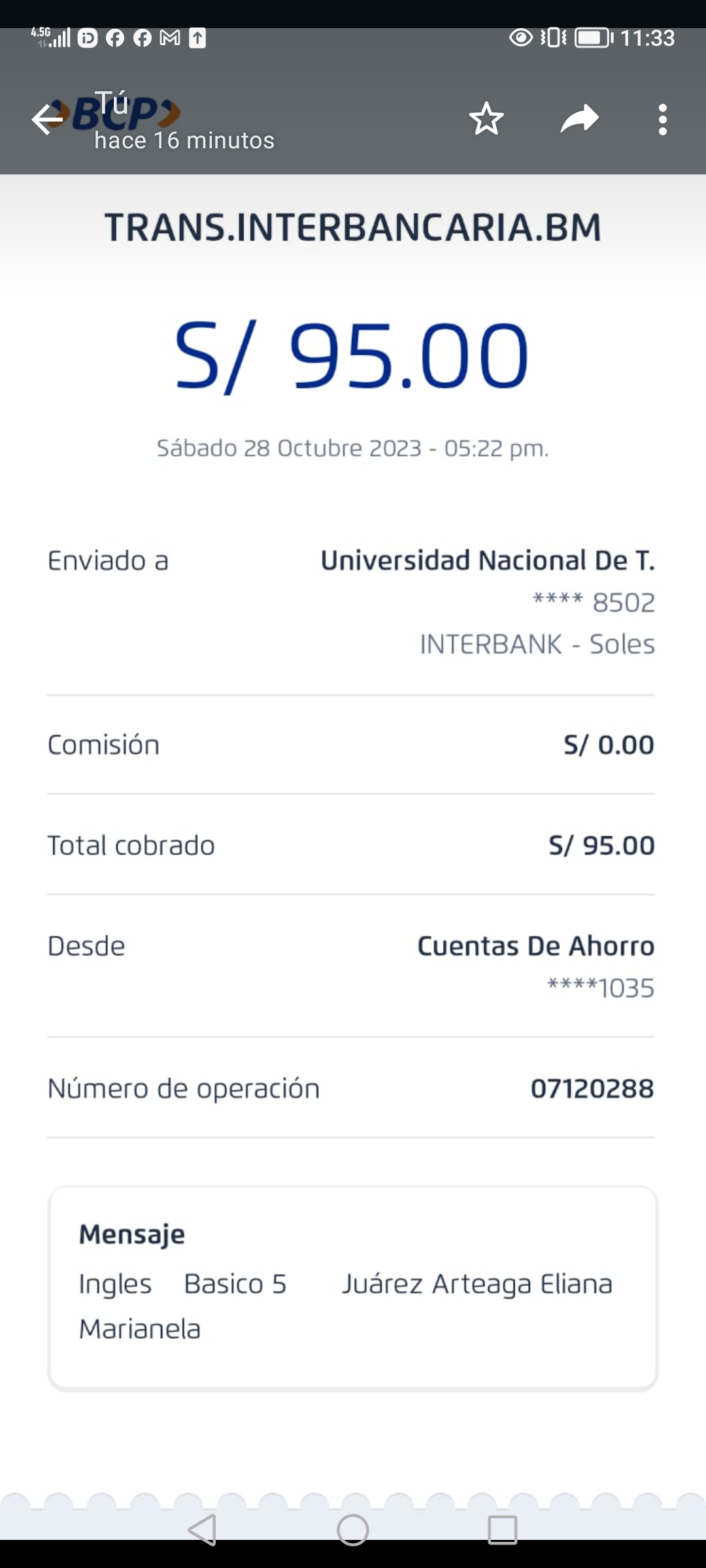Star this image message

coord(486,119)
